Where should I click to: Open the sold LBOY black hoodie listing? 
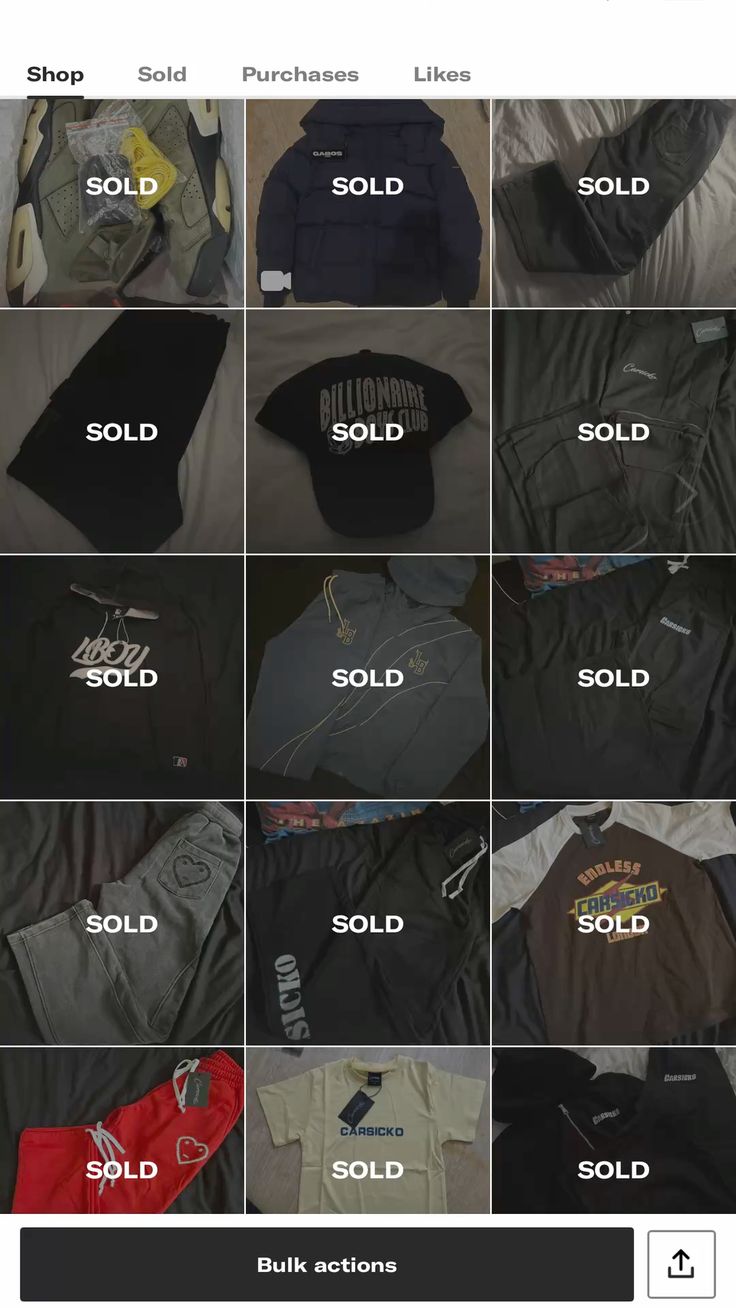pyautogui.click(x=122, y=677)
